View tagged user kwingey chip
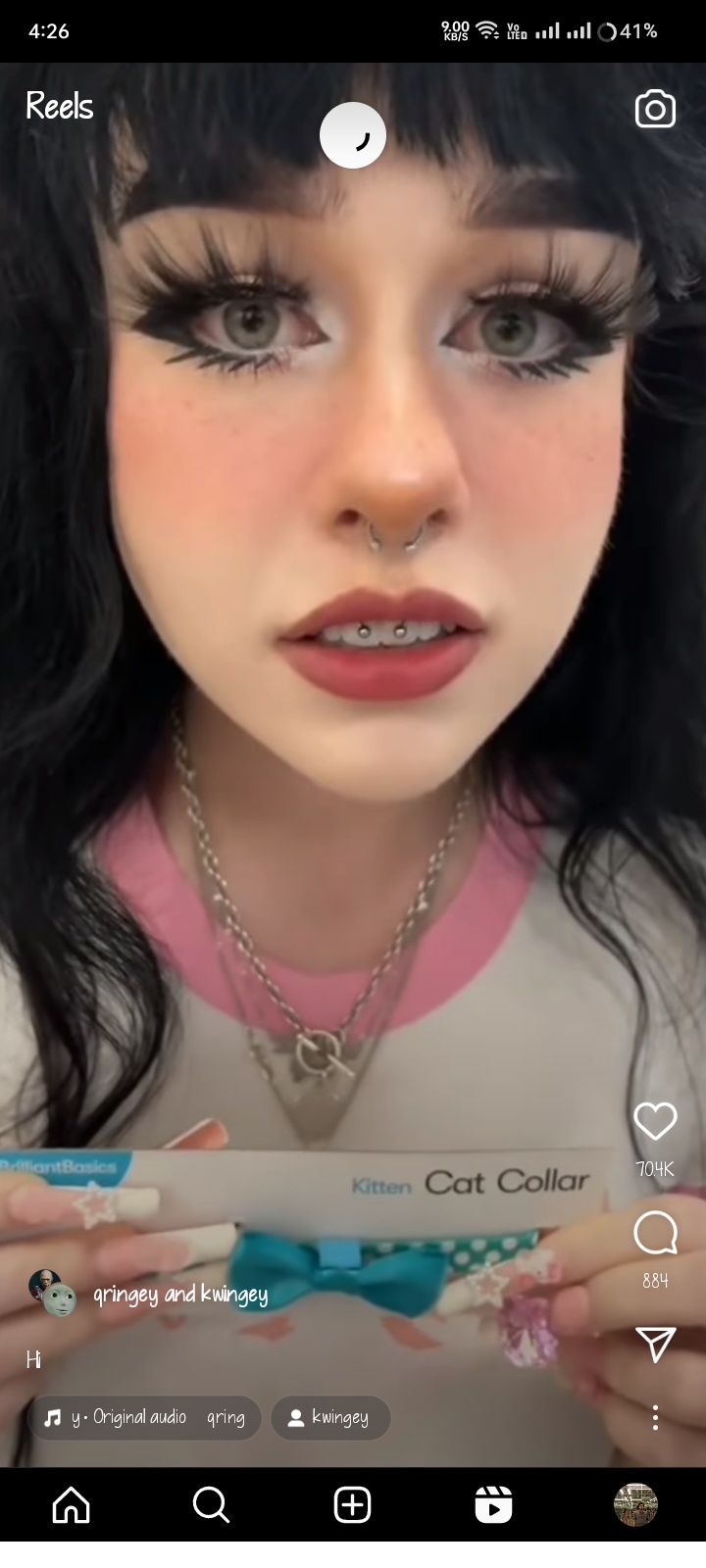 point(329,1417)
